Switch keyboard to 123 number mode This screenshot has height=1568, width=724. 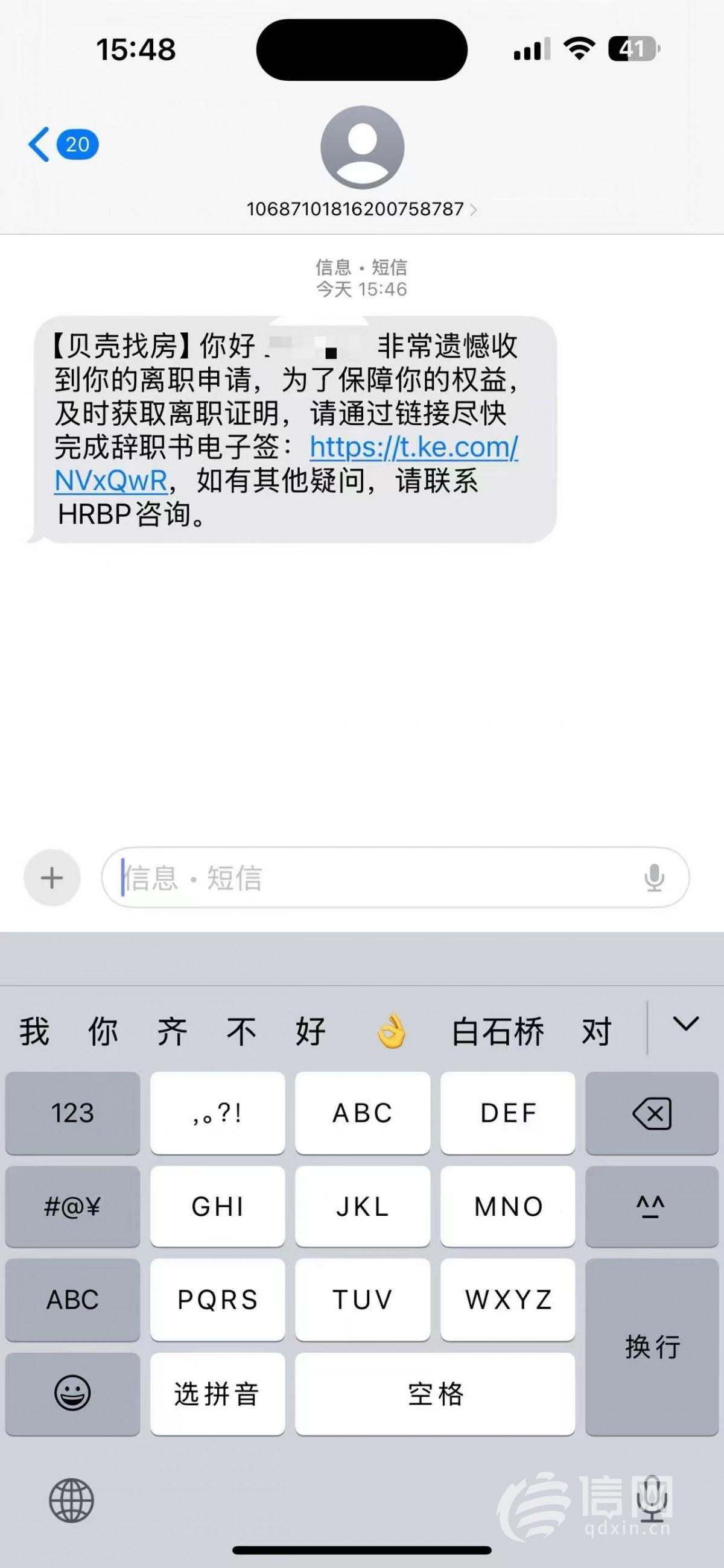(72, 1113)
